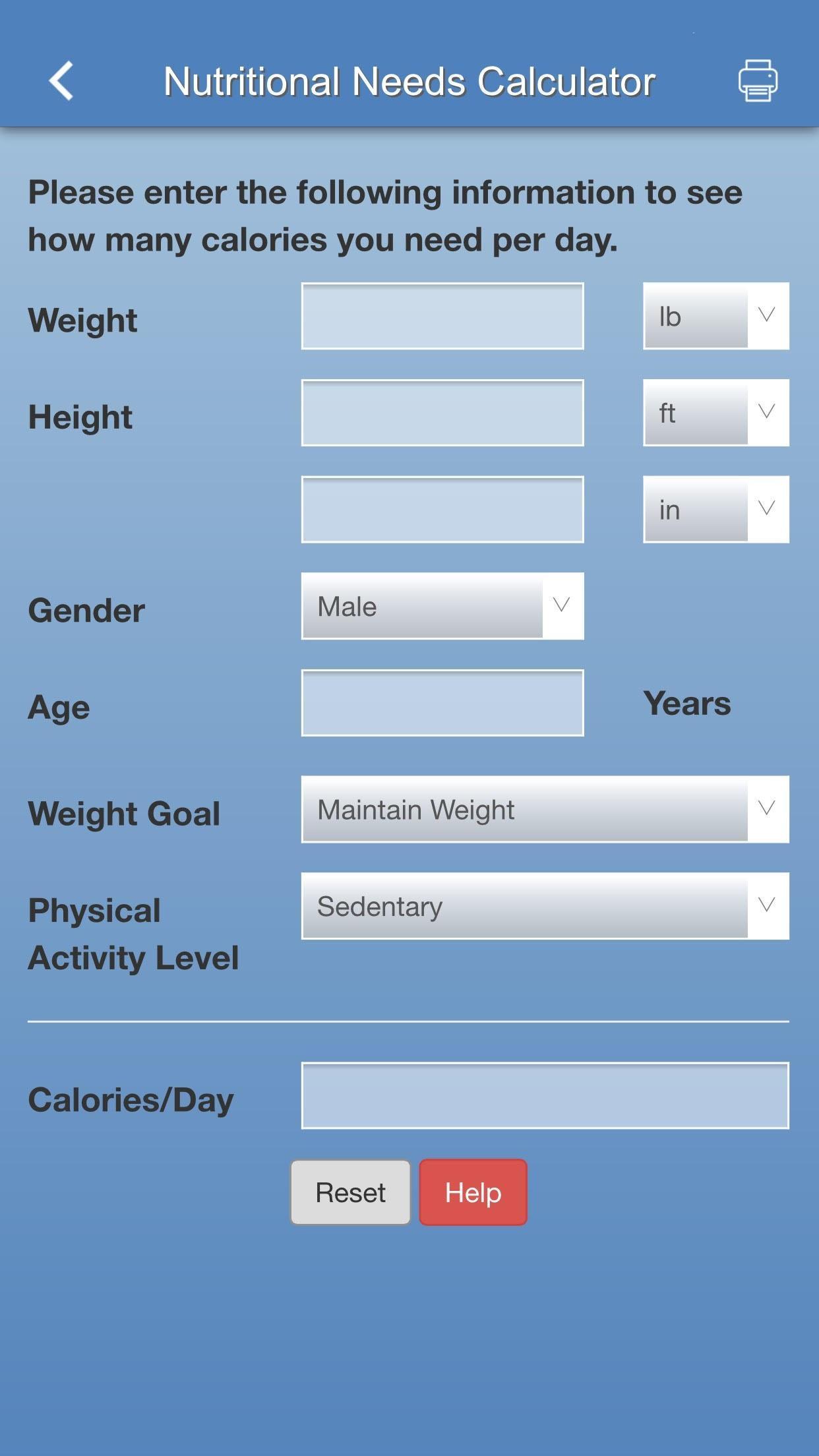Tap the Calories/Day result field

pos(545,1095)
